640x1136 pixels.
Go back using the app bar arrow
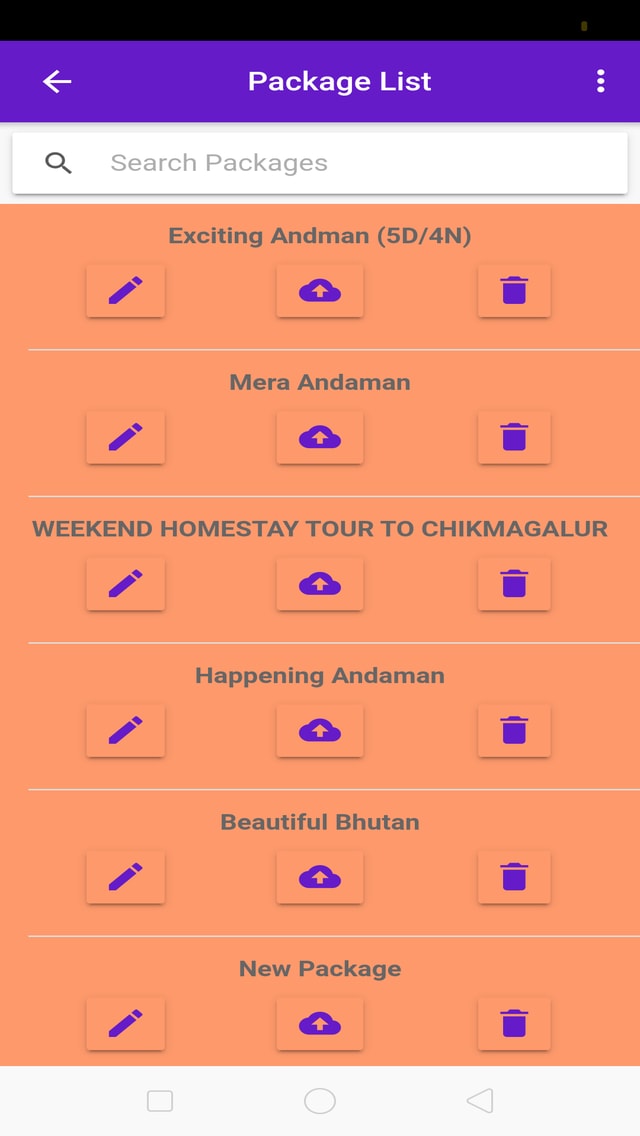click(57, 81)
